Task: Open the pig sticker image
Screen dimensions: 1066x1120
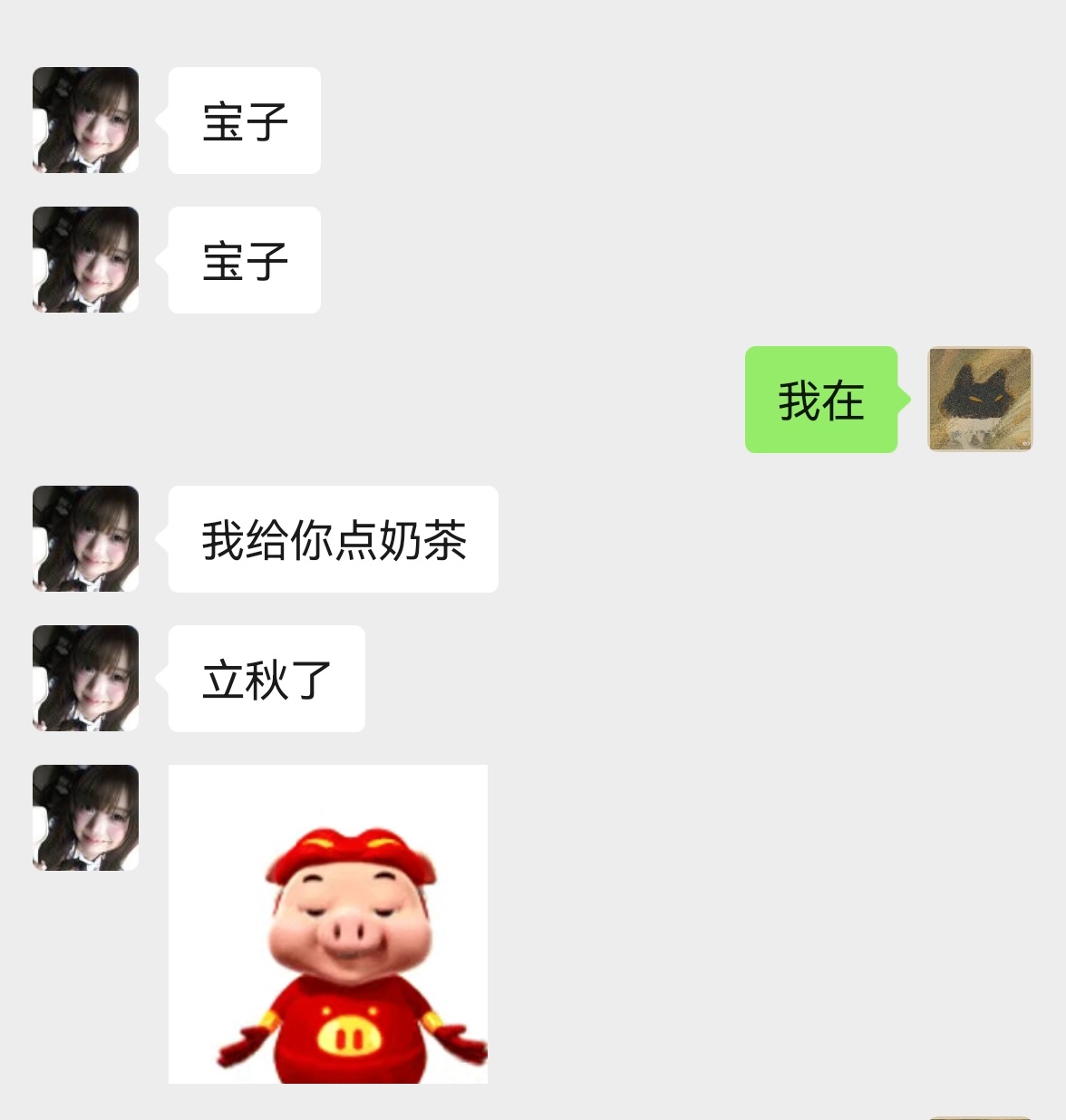Action: pyautogui.click(x=327, y=923)
